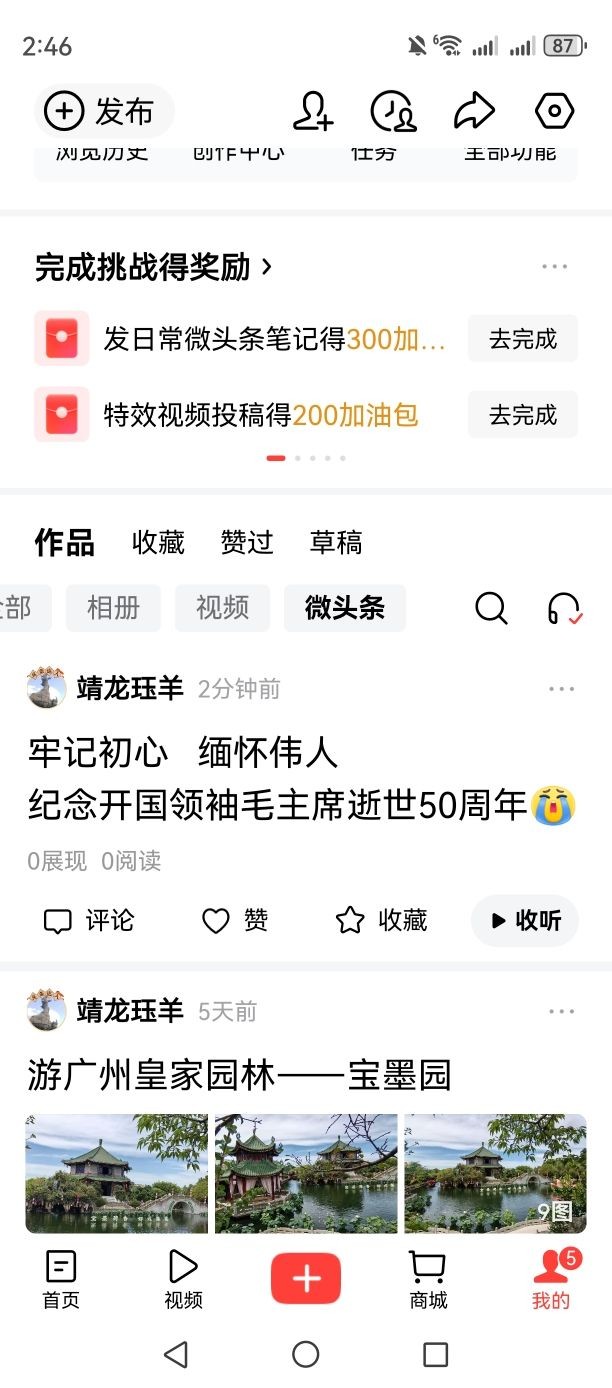
Task: Open the 游广州皇家园林 post
Action: coord(240,1076)
